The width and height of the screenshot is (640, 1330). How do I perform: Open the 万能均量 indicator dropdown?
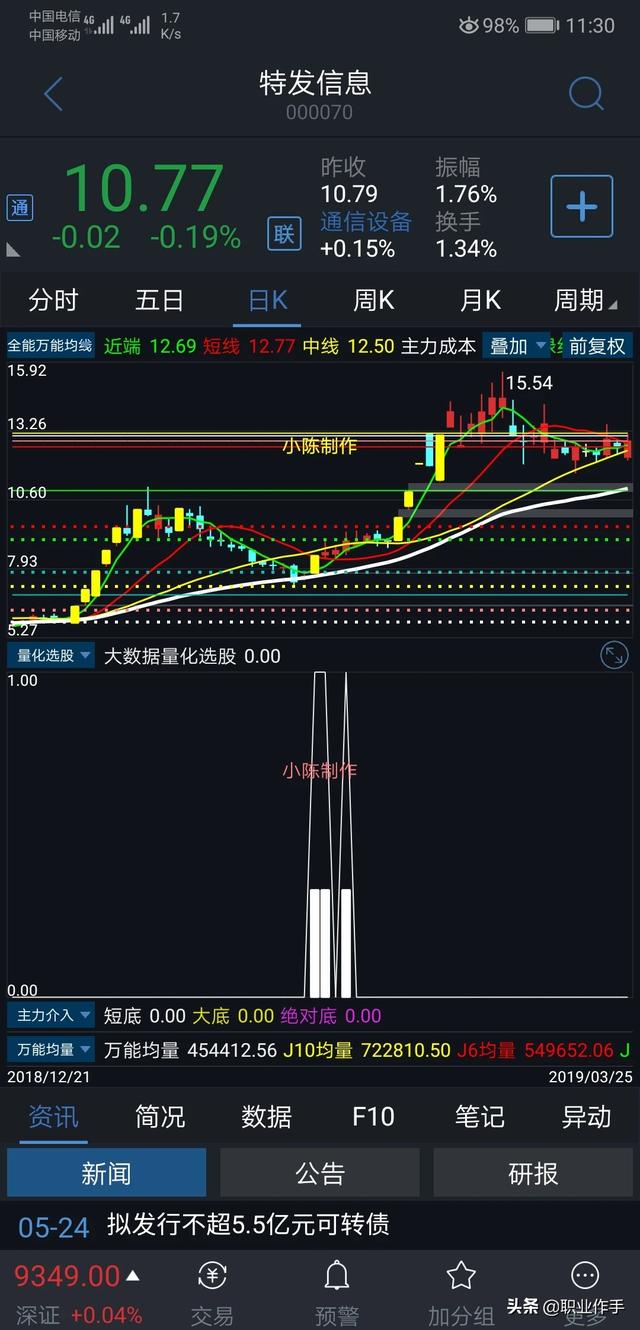(x=51, y=1049)
